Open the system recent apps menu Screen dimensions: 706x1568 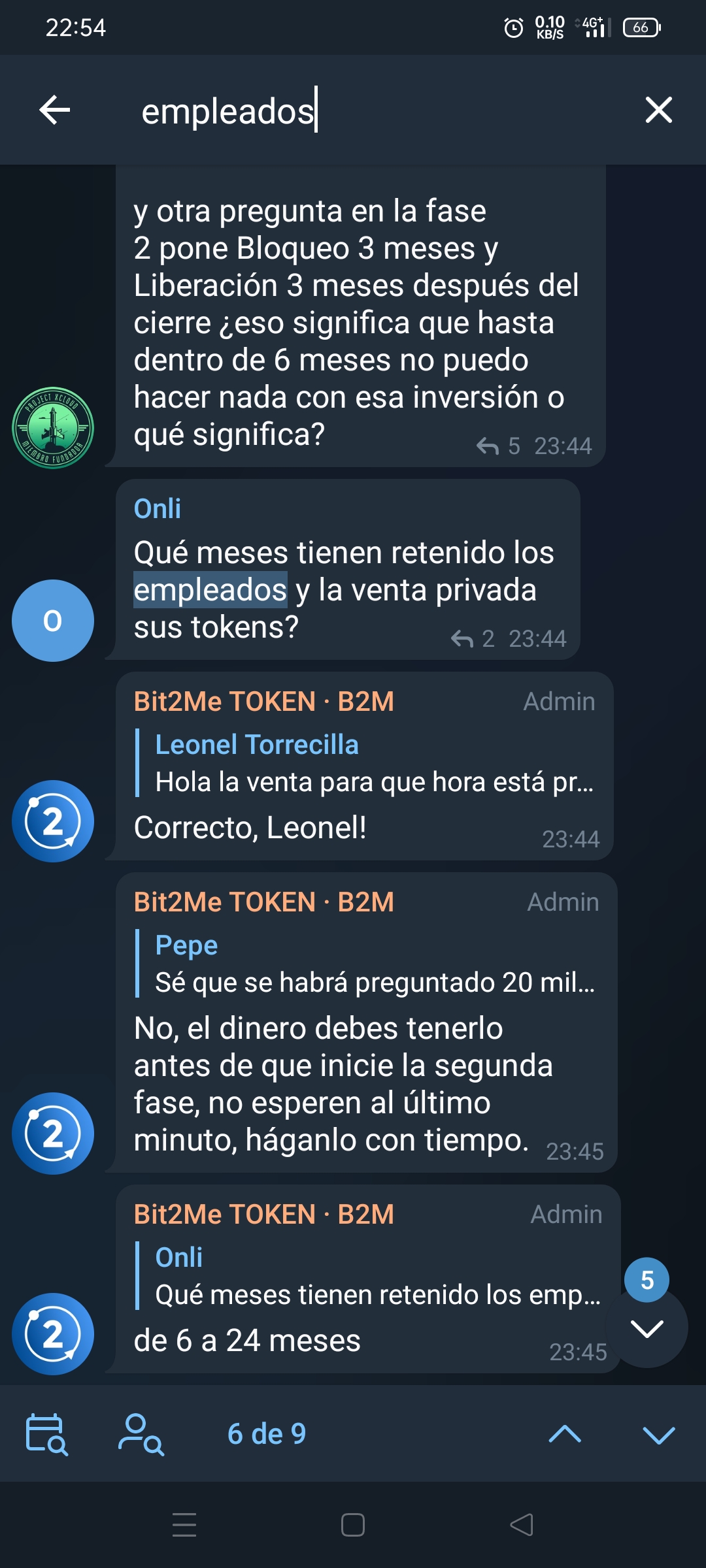point(184,1525)
